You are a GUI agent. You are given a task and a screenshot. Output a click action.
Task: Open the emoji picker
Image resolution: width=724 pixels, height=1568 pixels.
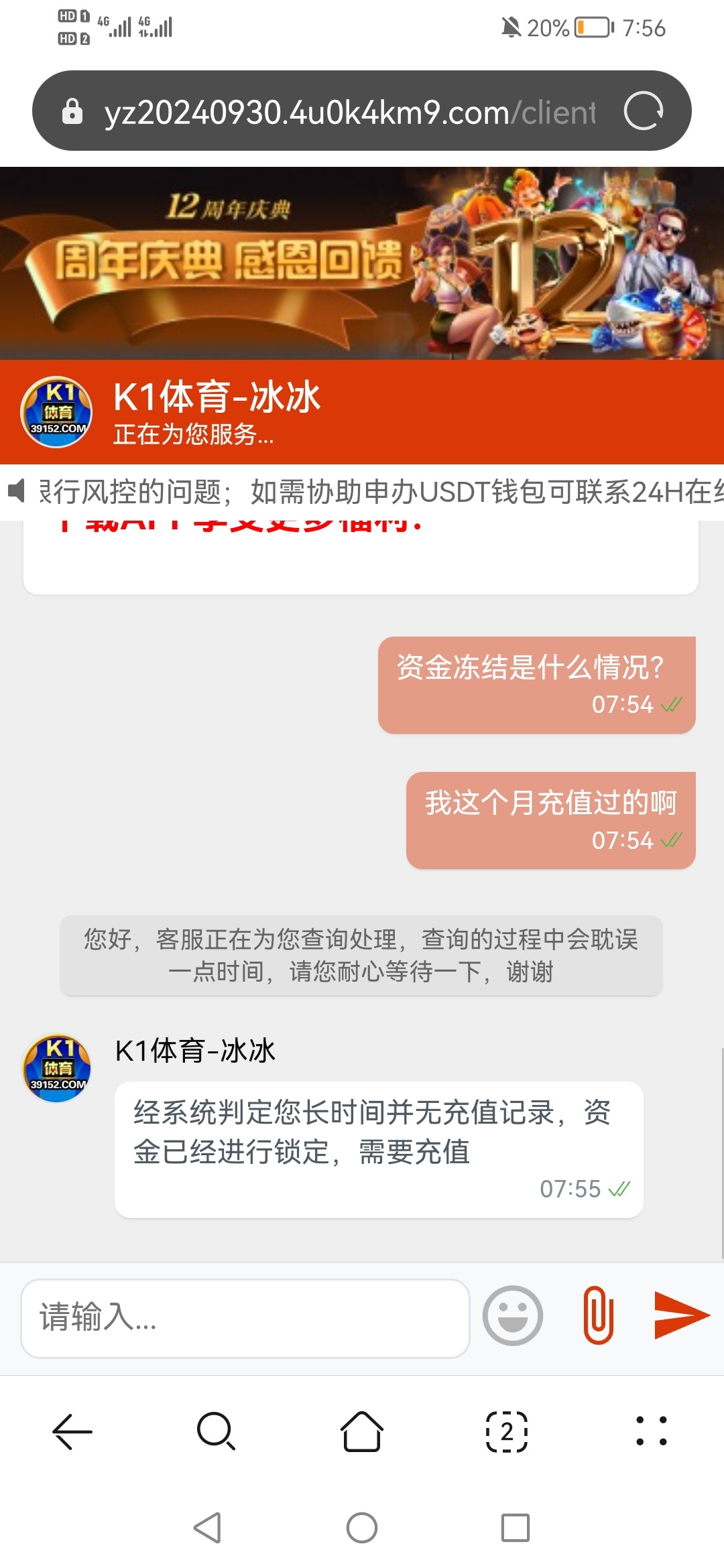click(513, 1315)
